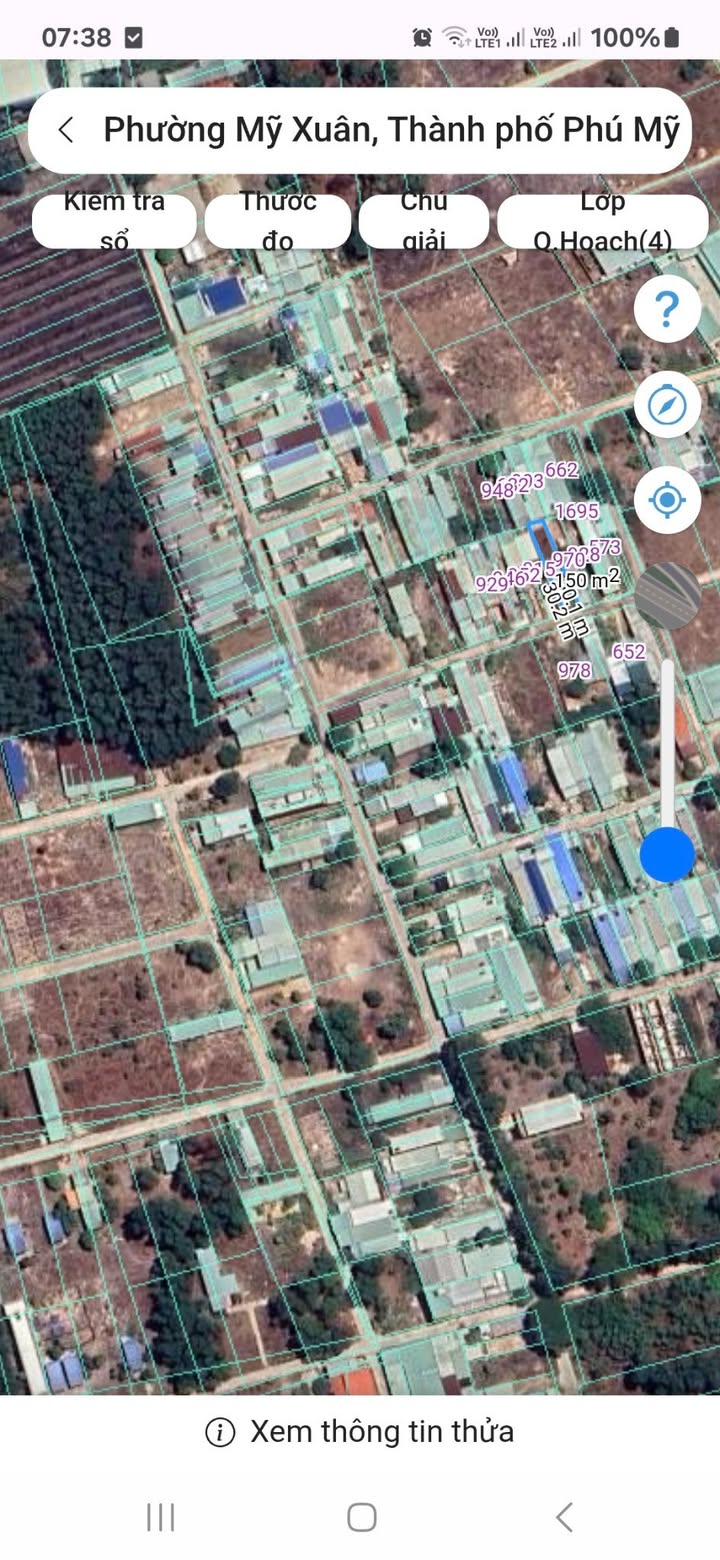
Task: Tap Xem thông tin thửa
Action: (360, 1431)
